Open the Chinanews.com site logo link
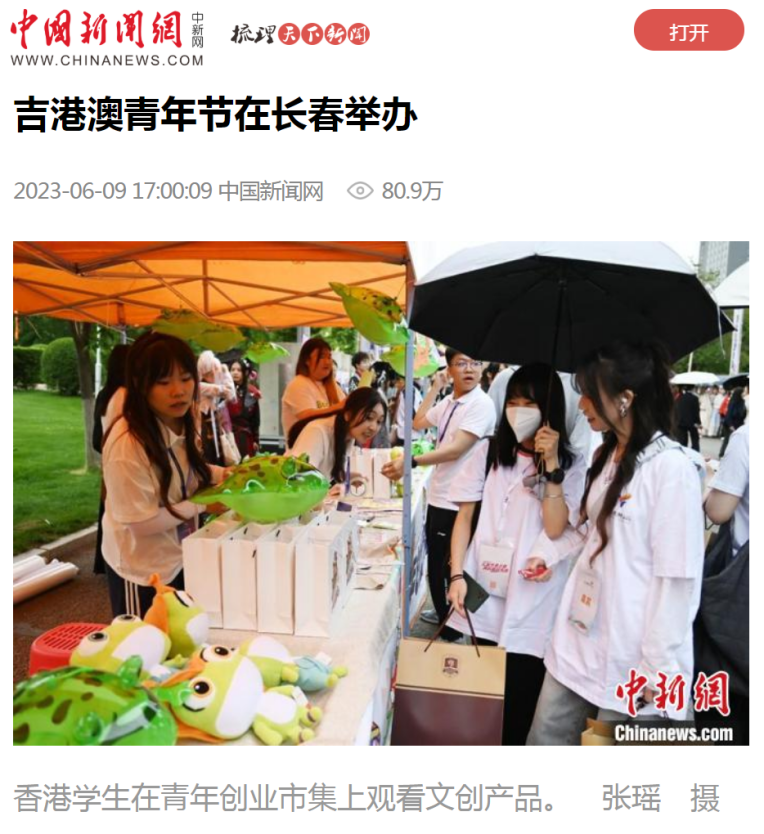Image resolution: width=764 pixels, height=834 pixels. [107, 38]
